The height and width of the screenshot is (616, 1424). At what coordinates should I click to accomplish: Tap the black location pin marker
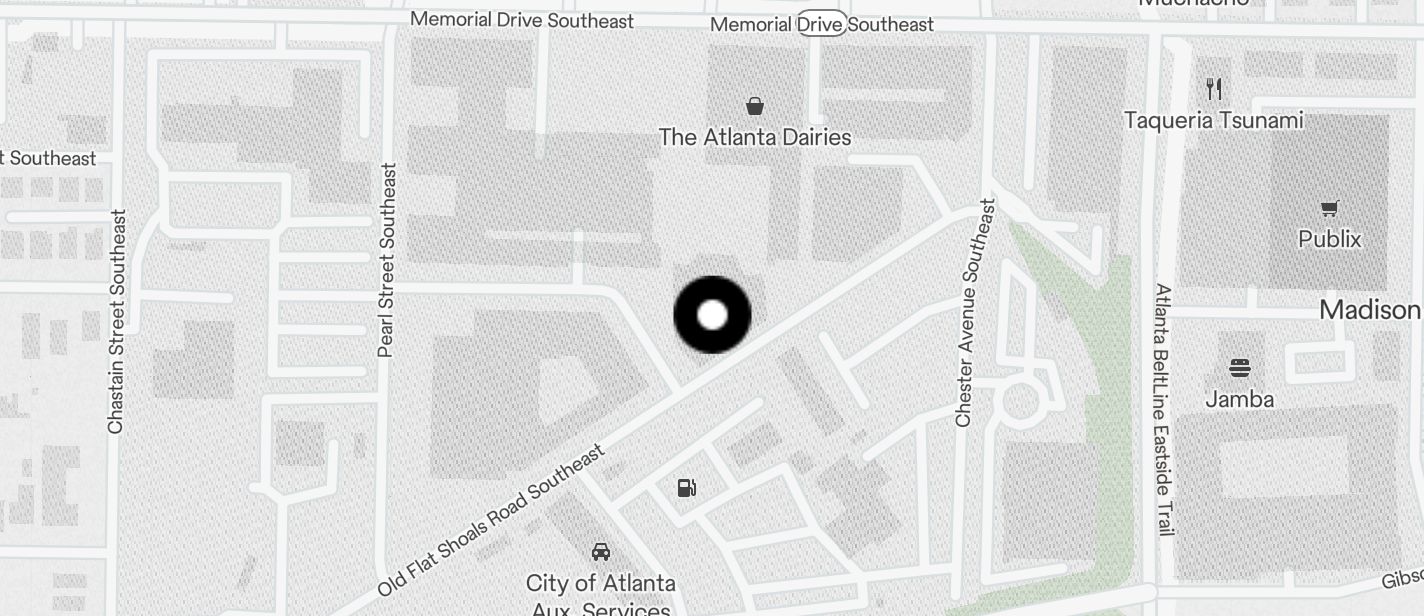(712, 315)
